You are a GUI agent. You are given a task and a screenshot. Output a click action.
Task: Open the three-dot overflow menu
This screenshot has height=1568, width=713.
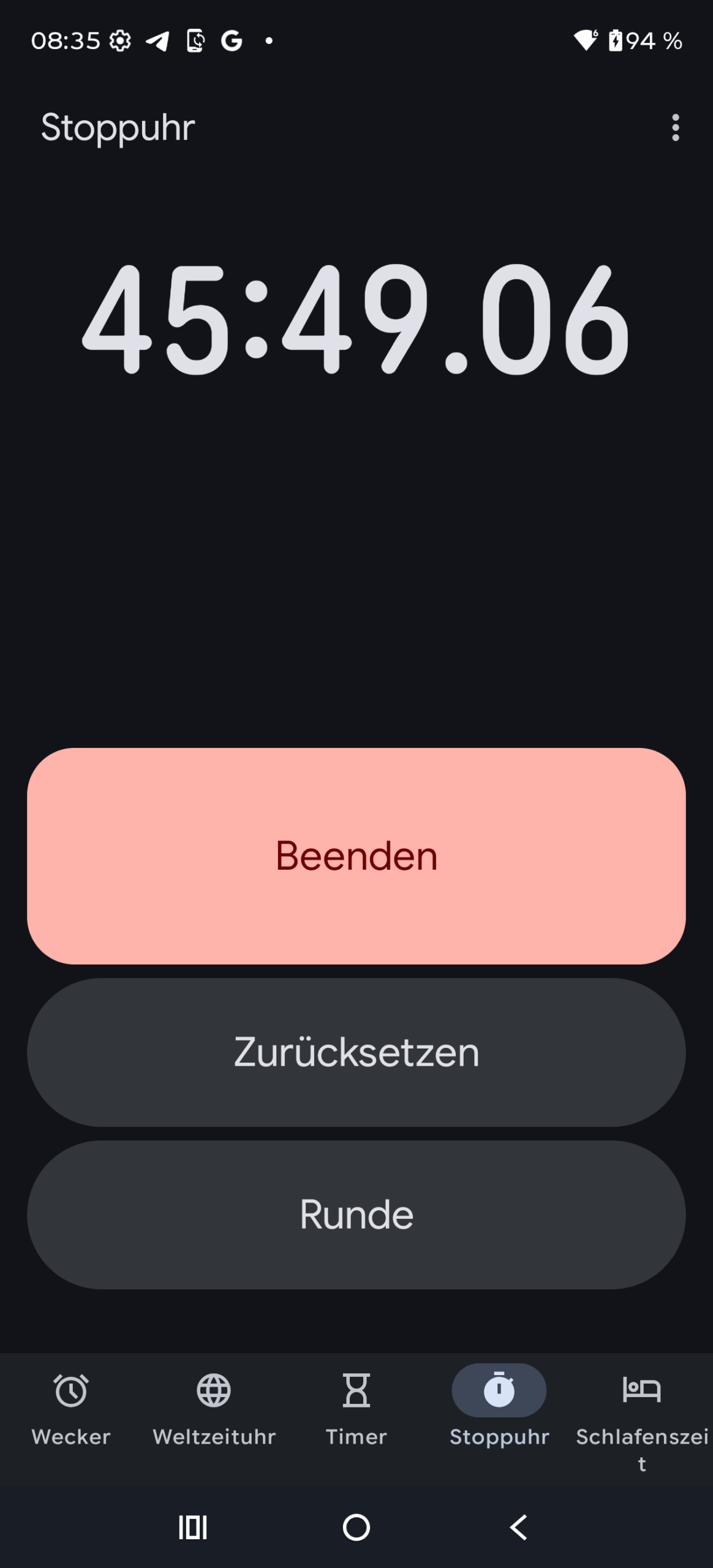[675, 127]
